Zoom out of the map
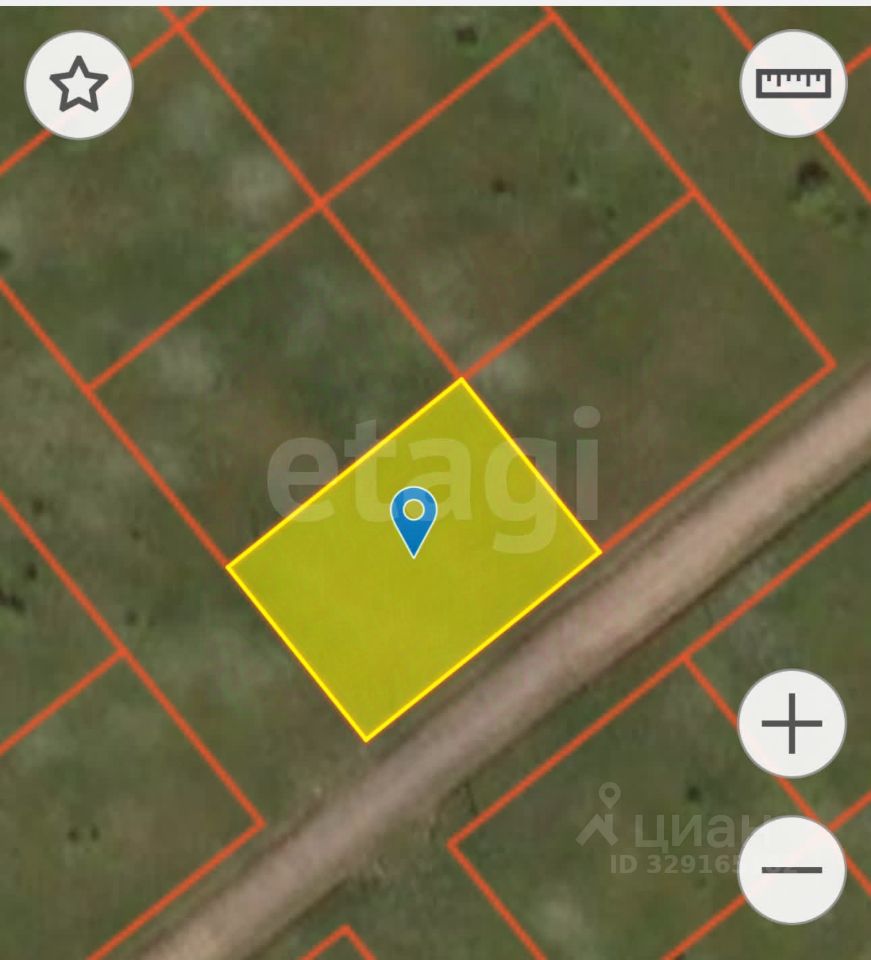871x960 pixels. pos(792,869)
